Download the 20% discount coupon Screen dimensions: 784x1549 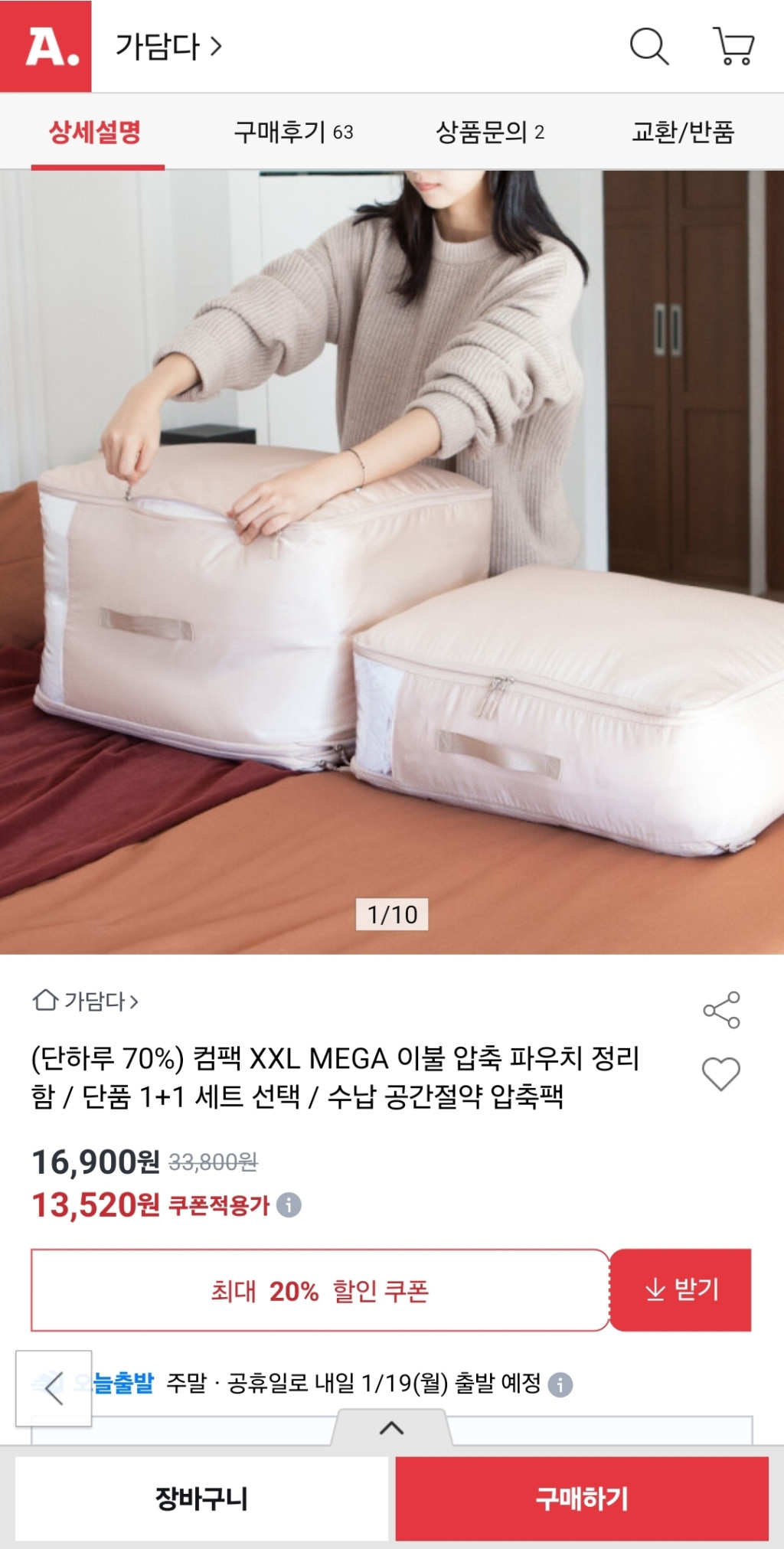tap(681, 1290)
